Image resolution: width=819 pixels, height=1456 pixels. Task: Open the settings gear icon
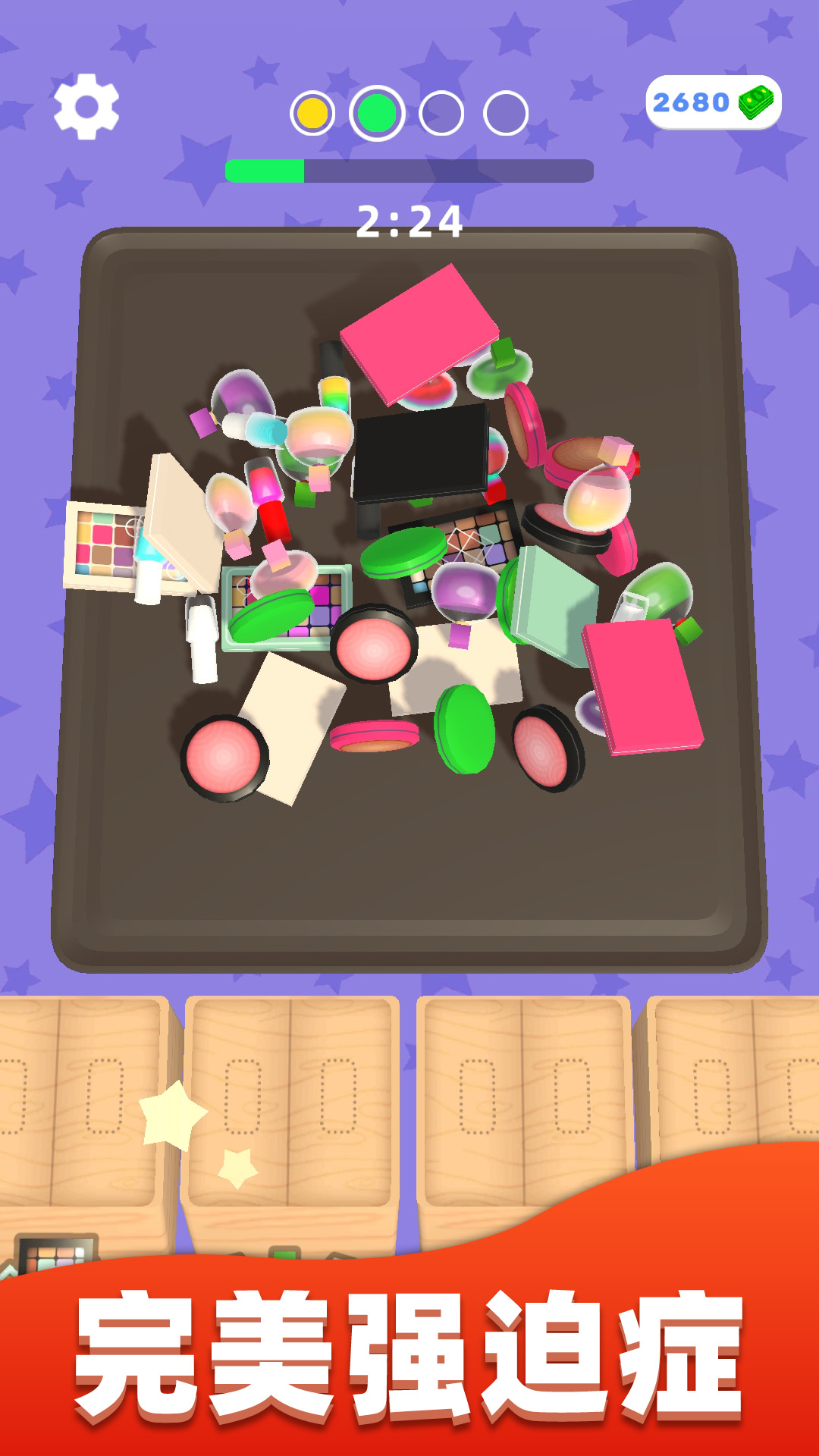tap(86, 108)
